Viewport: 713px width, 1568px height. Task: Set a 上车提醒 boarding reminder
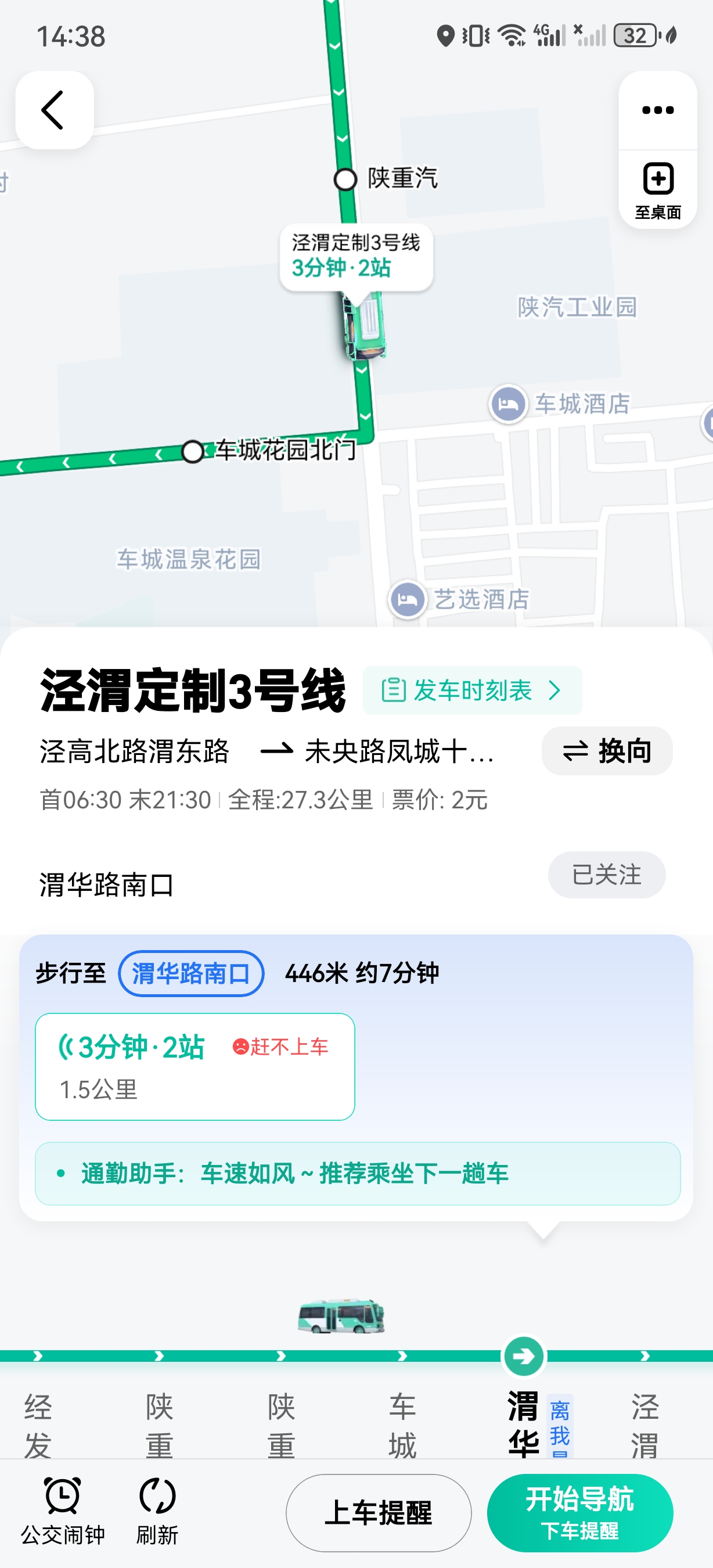379,1512
